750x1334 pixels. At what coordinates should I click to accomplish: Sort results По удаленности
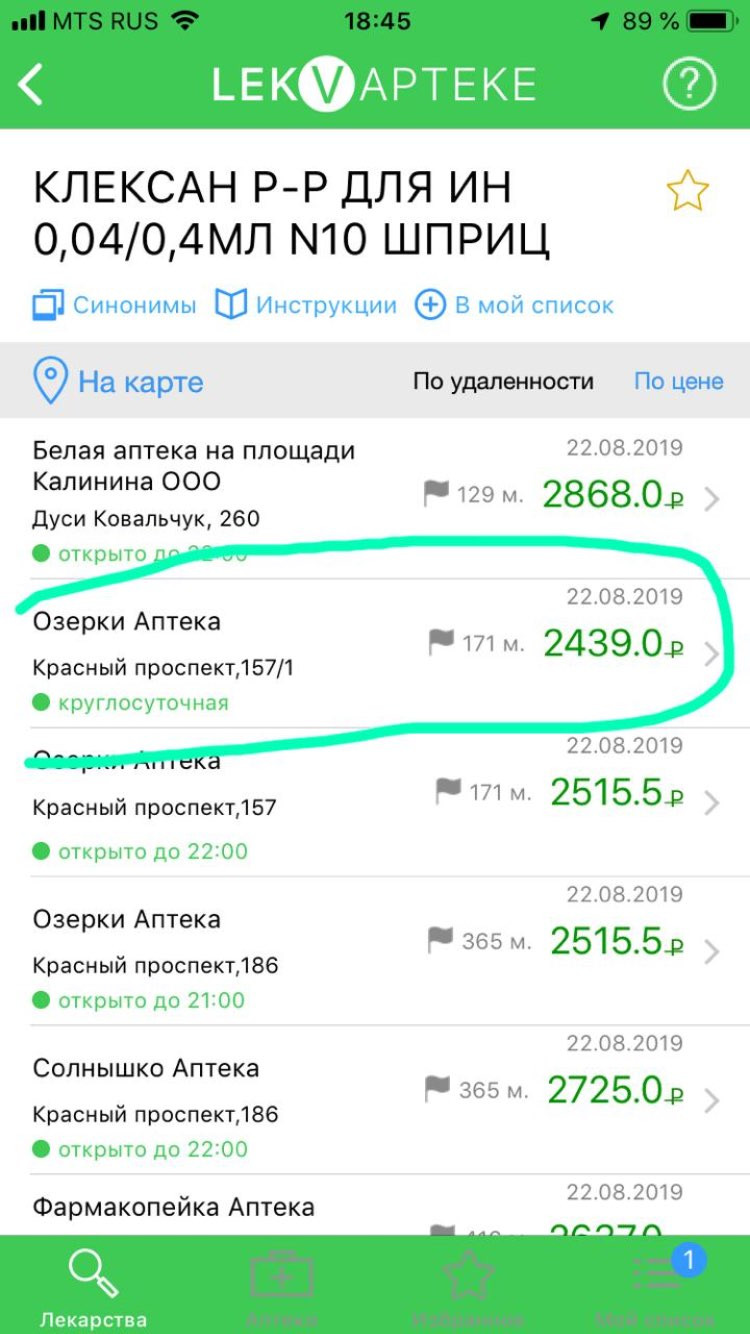(503, 381)
